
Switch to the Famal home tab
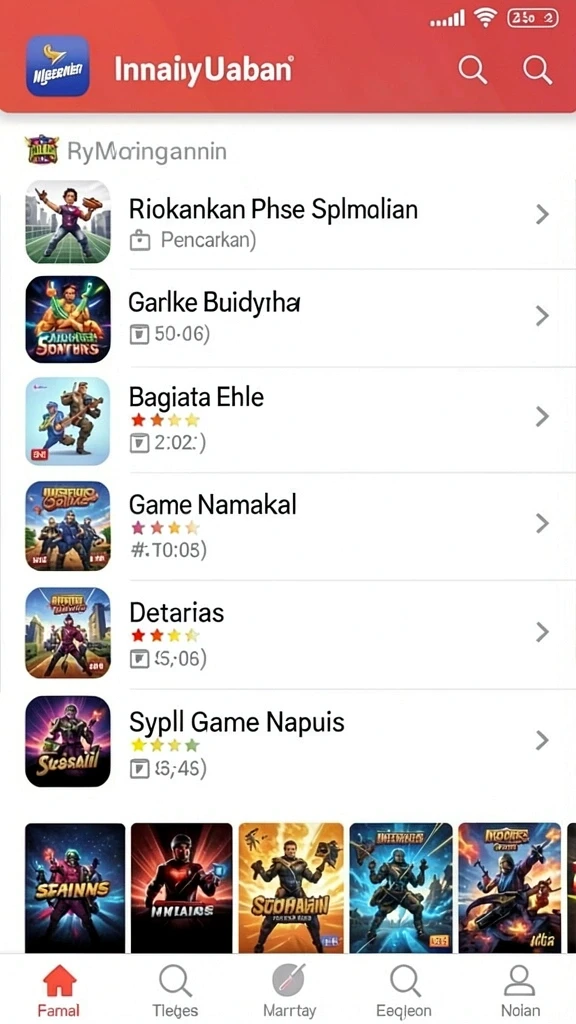58,990
